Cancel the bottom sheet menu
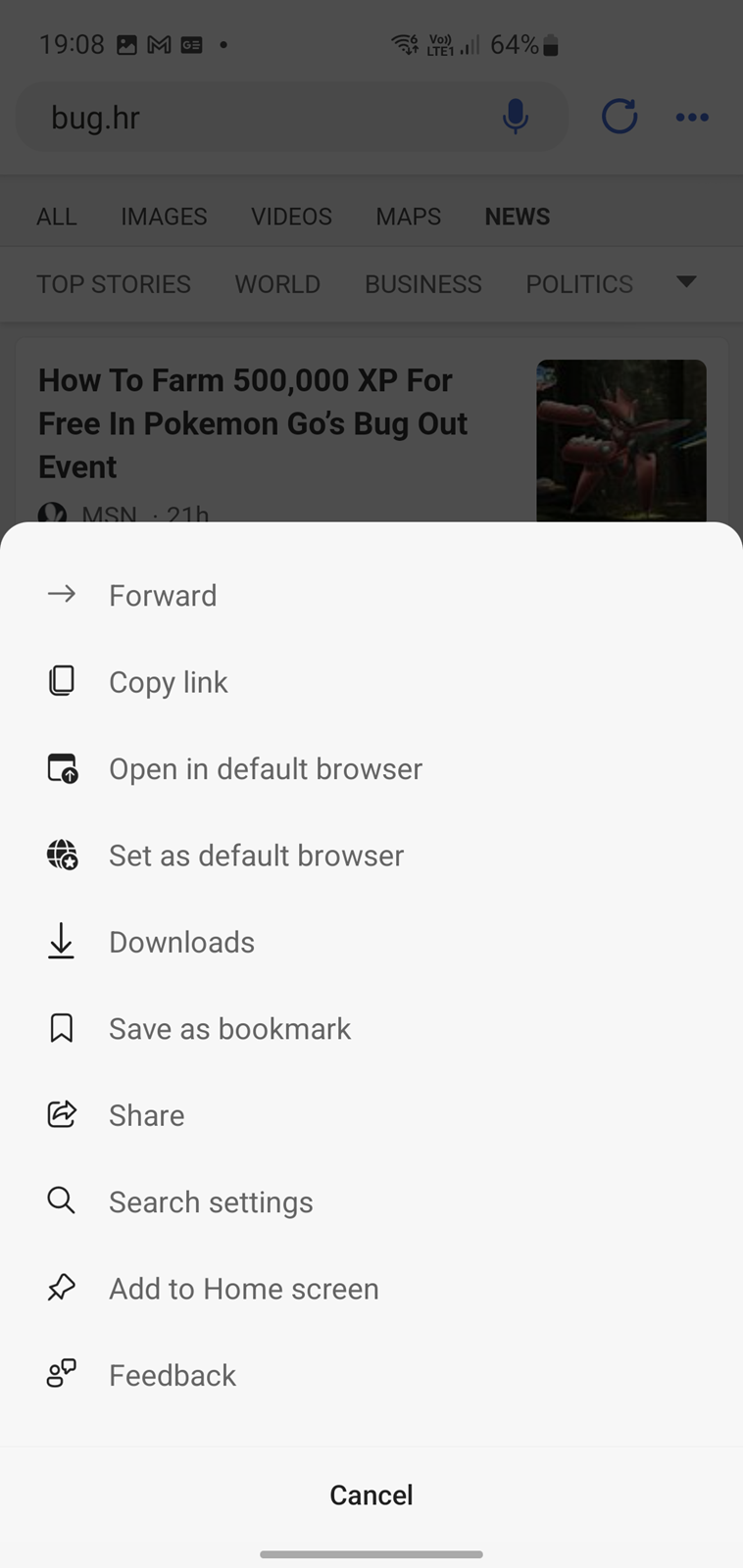The height and width of the screenshot is (1568, 743). tap(371, 1494)
